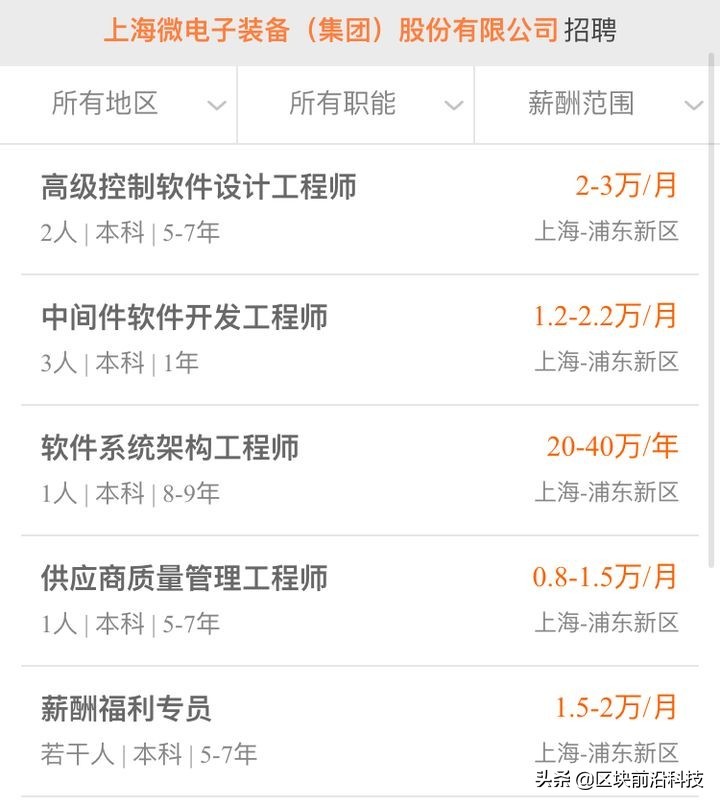
Task: Click the company name 上海微电子装备（集团）股份有限公司
Action: [x=330, y=31]
